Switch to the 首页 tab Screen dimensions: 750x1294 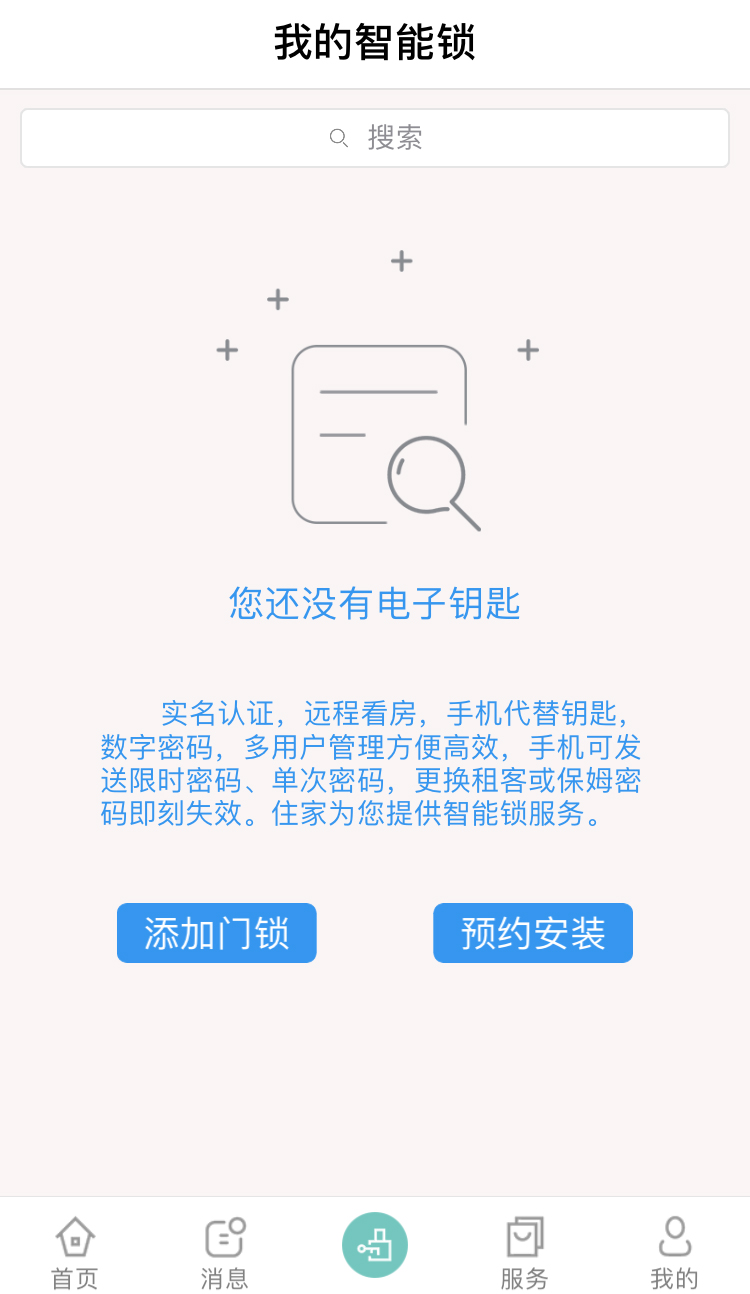click(75, 1253)
